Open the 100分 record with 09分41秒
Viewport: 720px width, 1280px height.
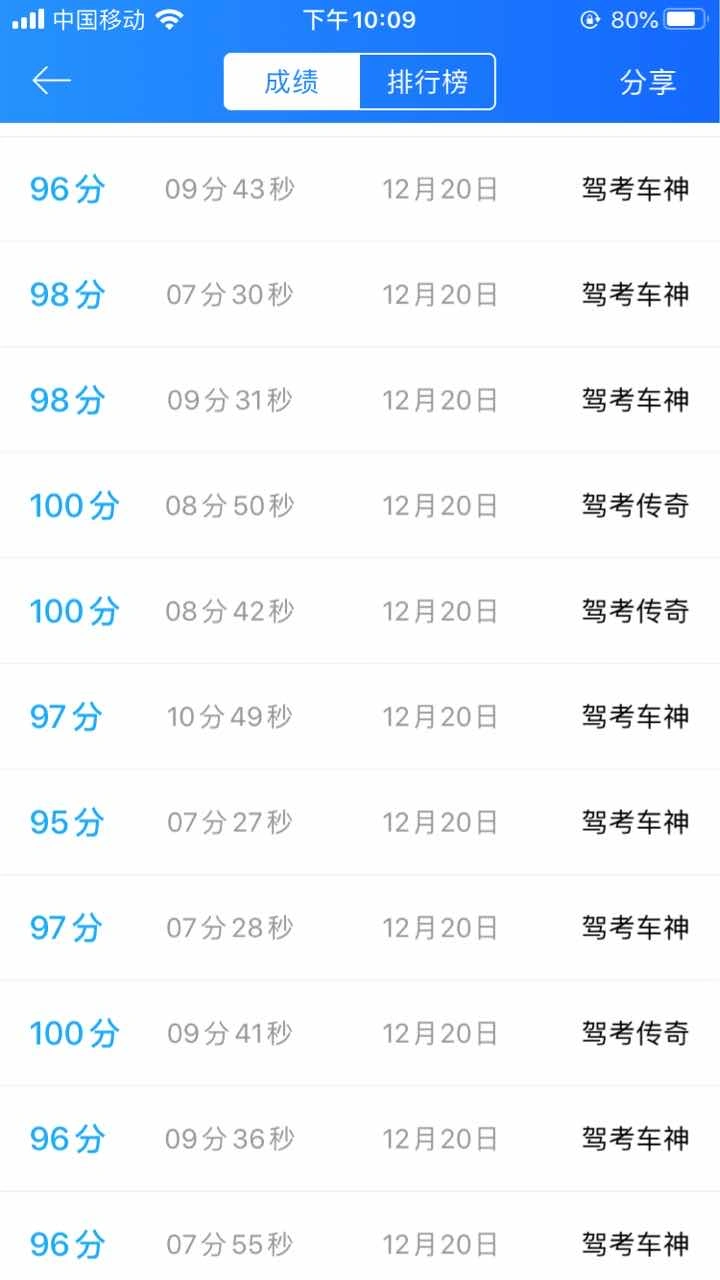coord(360,1033)
